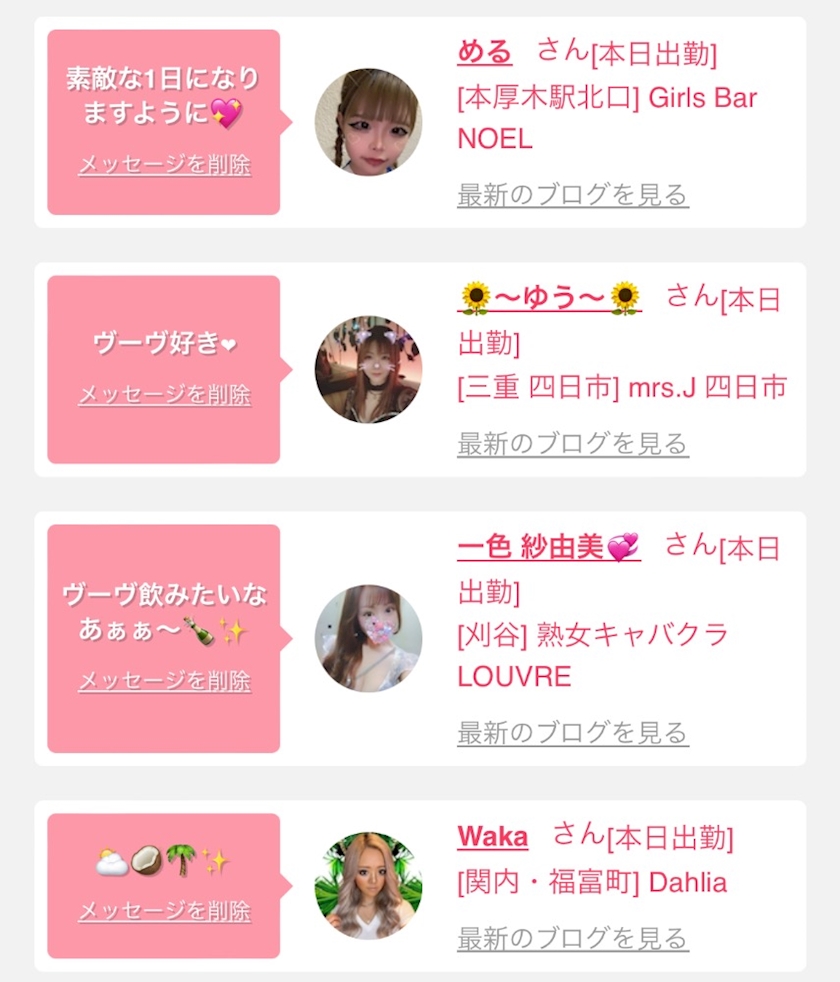The image size is (840, 982).
Task: Delete the ヴーヴ好き message
Action: click(x=164, y=395)
